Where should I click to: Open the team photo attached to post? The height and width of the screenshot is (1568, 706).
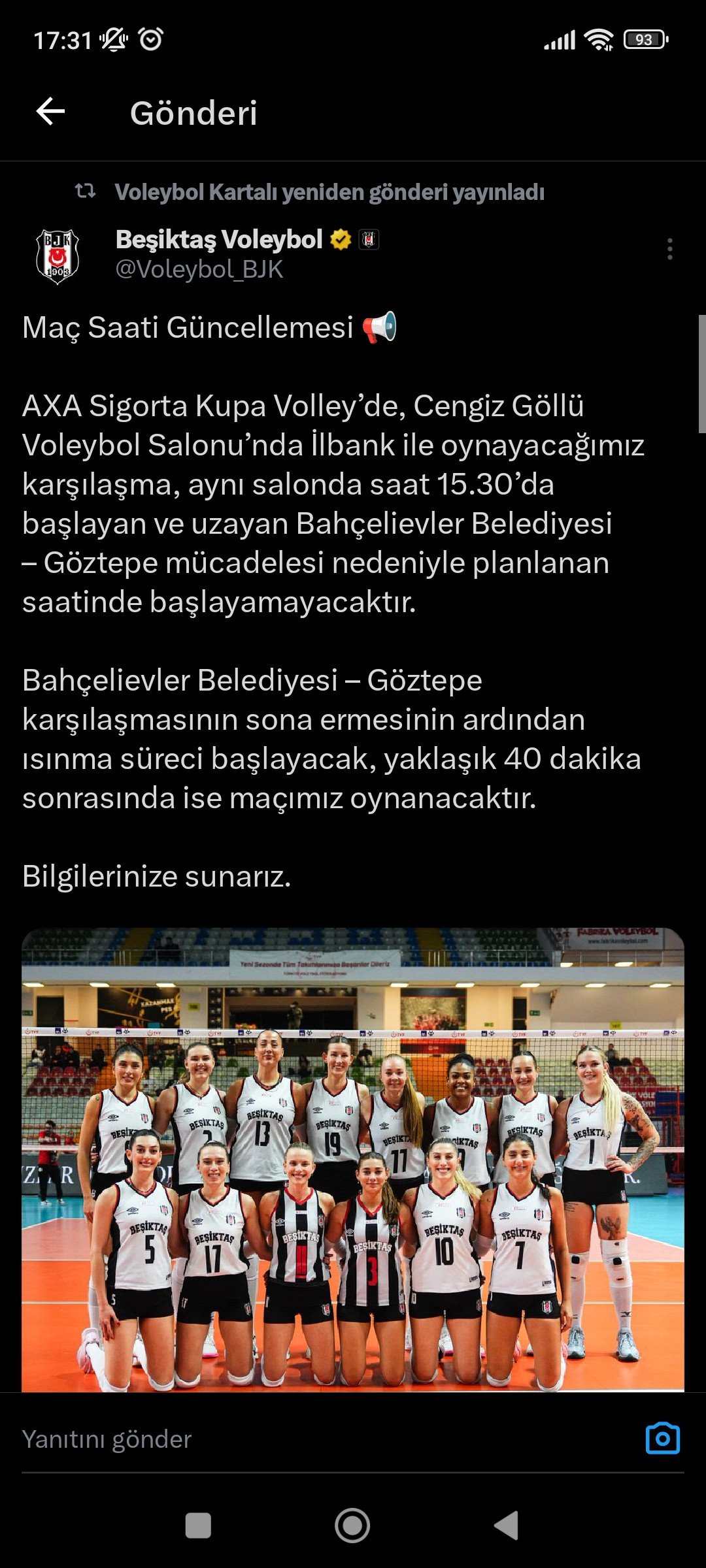click(x=353, y=1159)
